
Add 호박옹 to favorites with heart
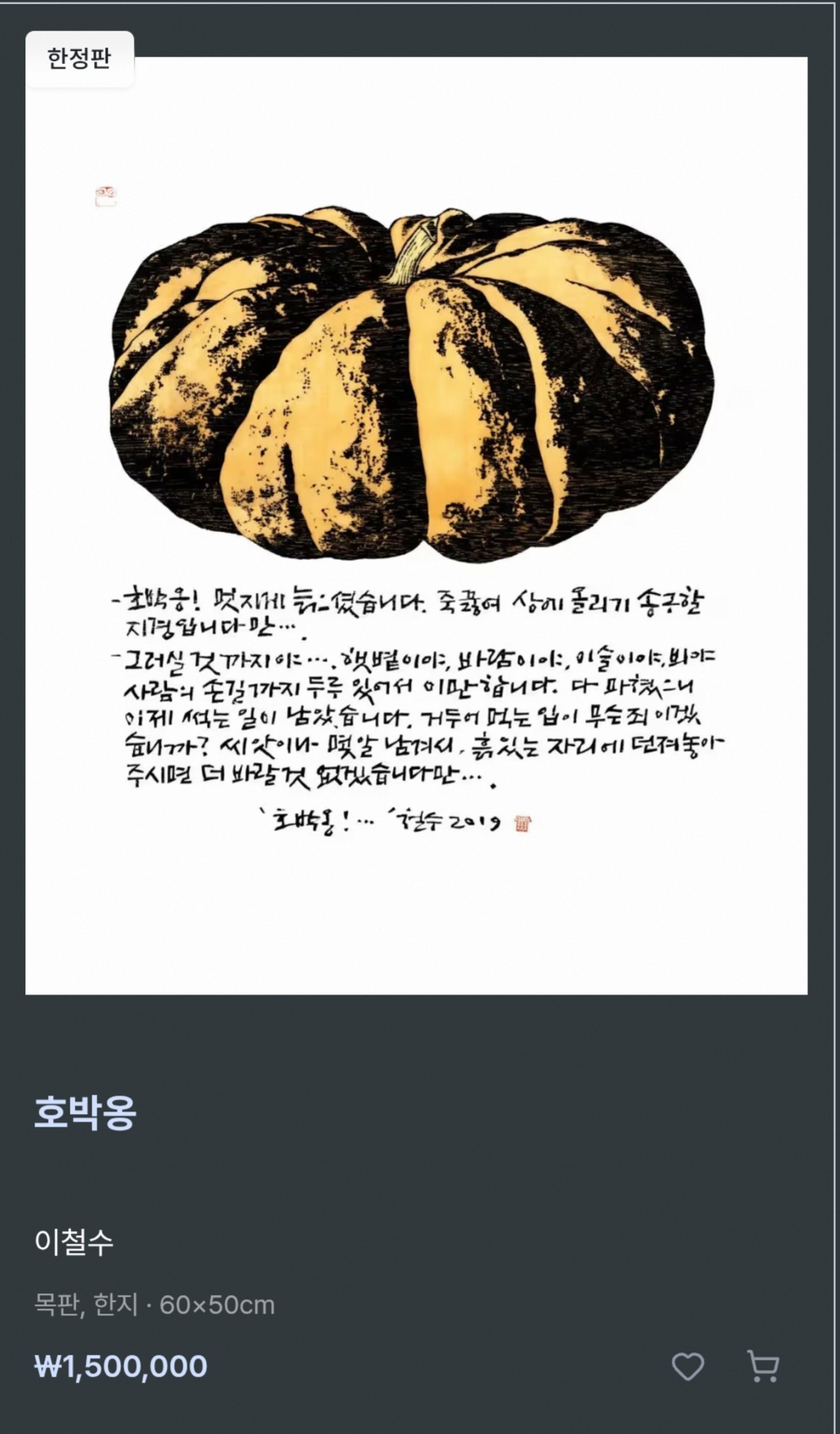click(x=688, y=1366)
